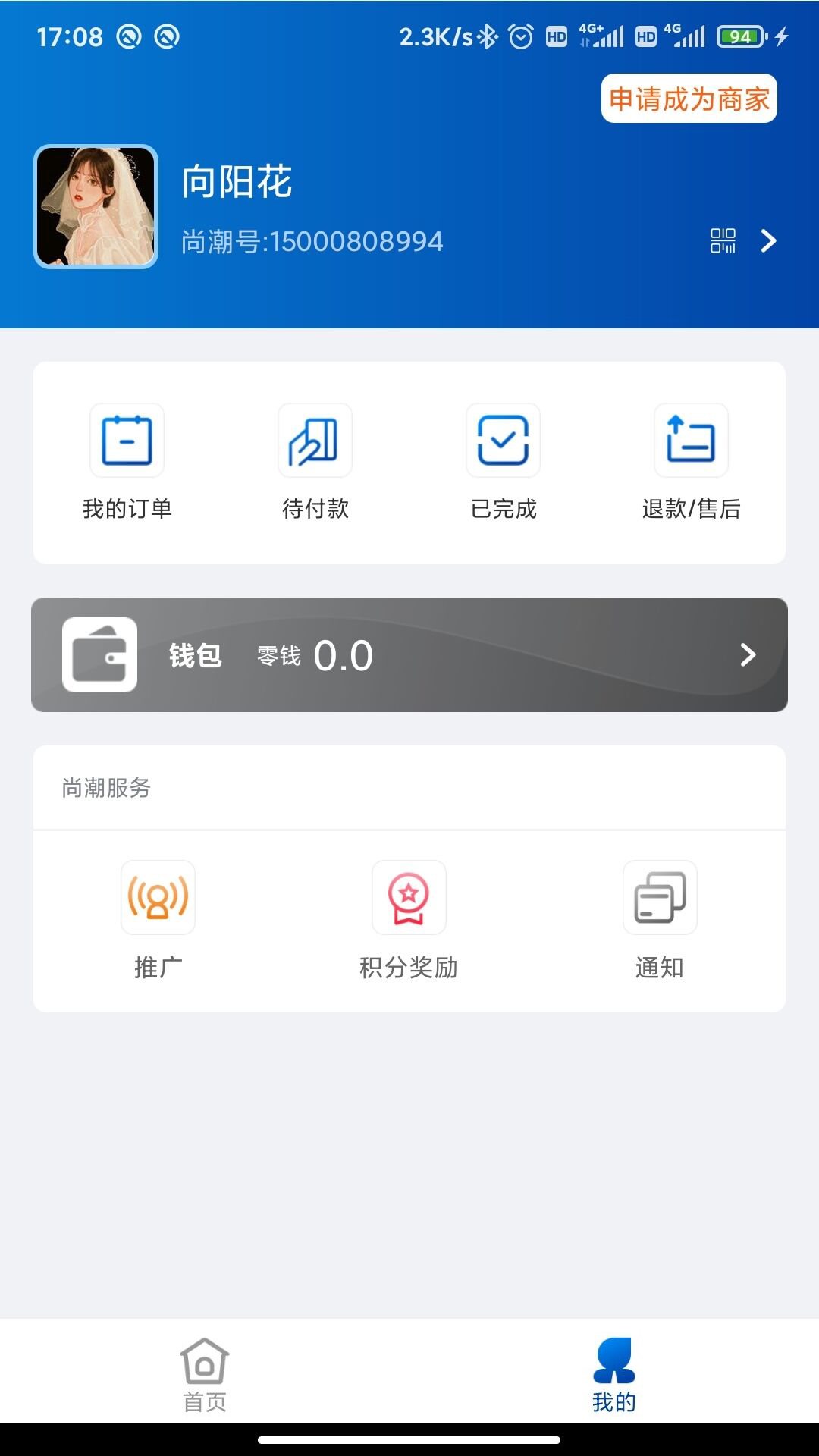Tap the 尚潮号 account number

coord(314,241)
